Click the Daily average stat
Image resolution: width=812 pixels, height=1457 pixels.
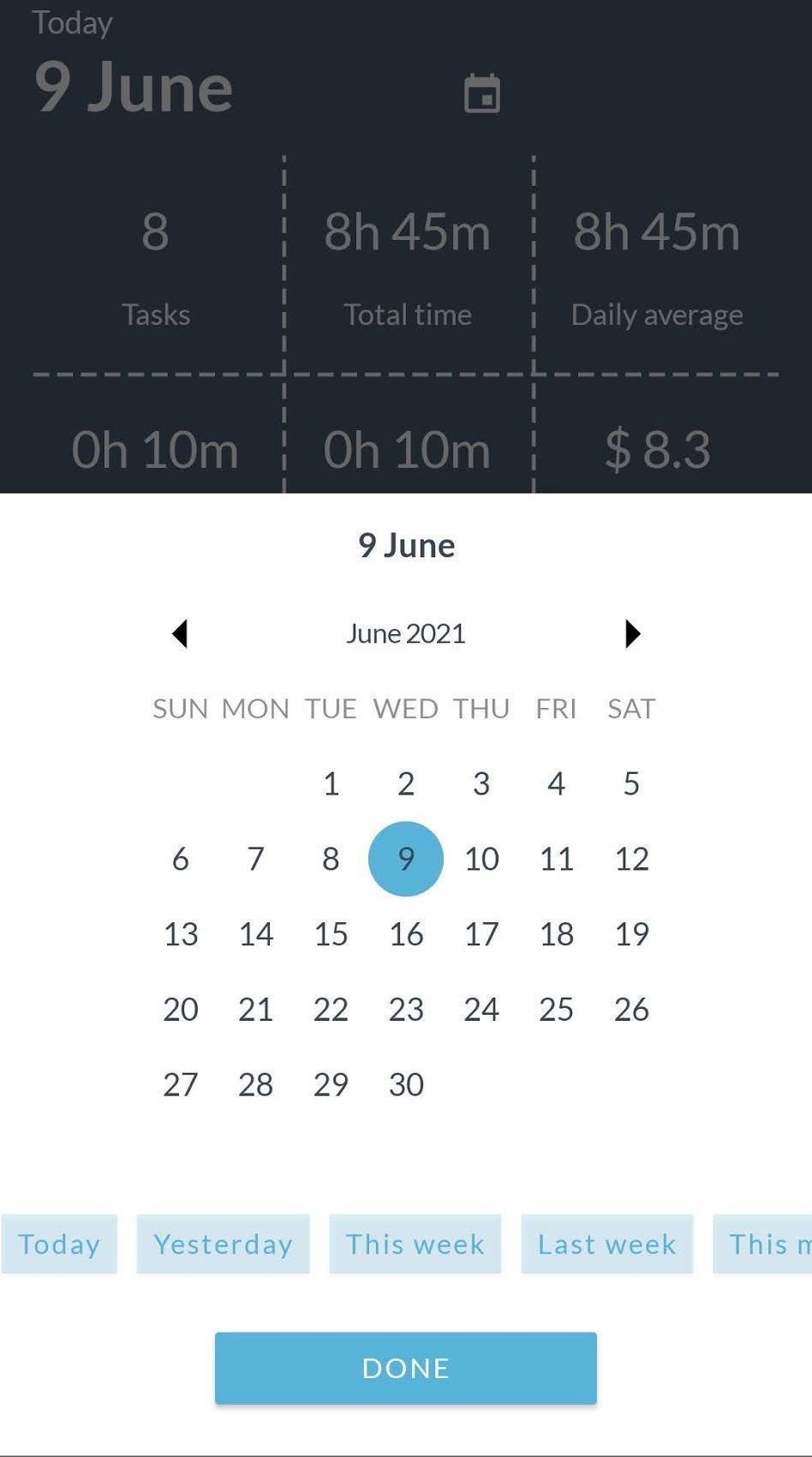[658, 232]
